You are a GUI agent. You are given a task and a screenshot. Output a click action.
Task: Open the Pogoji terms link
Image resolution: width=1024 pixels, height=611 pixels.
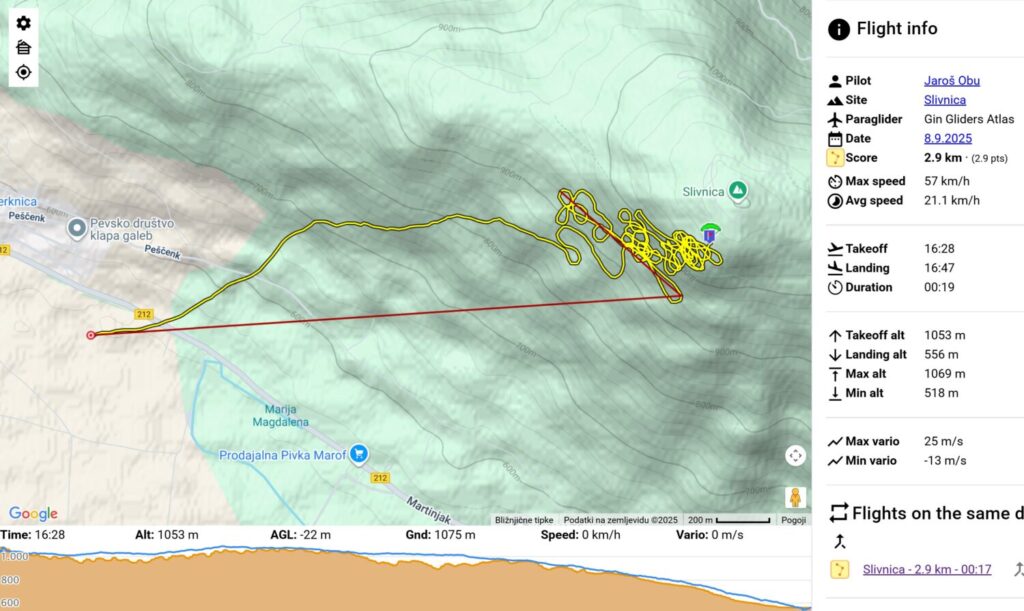click(x=793, y=520)
